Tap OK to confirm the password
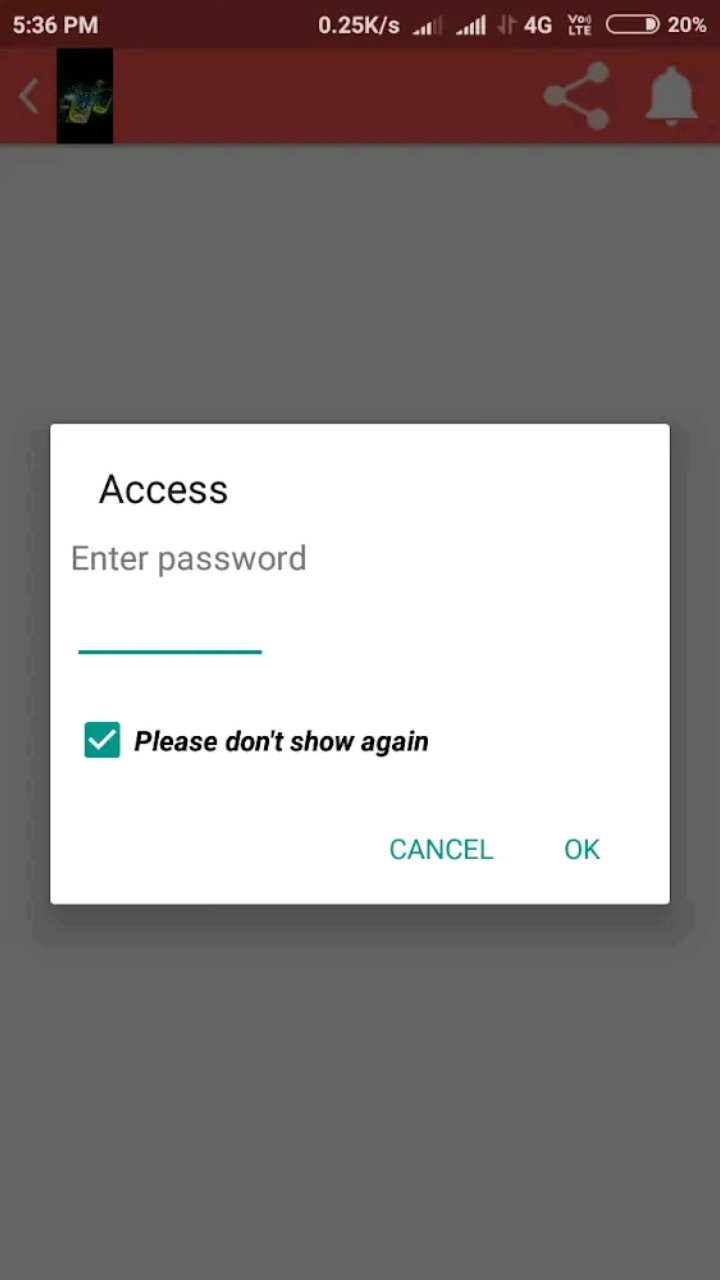The height and width of the screenshot is (1280, 720). (582, 849)
